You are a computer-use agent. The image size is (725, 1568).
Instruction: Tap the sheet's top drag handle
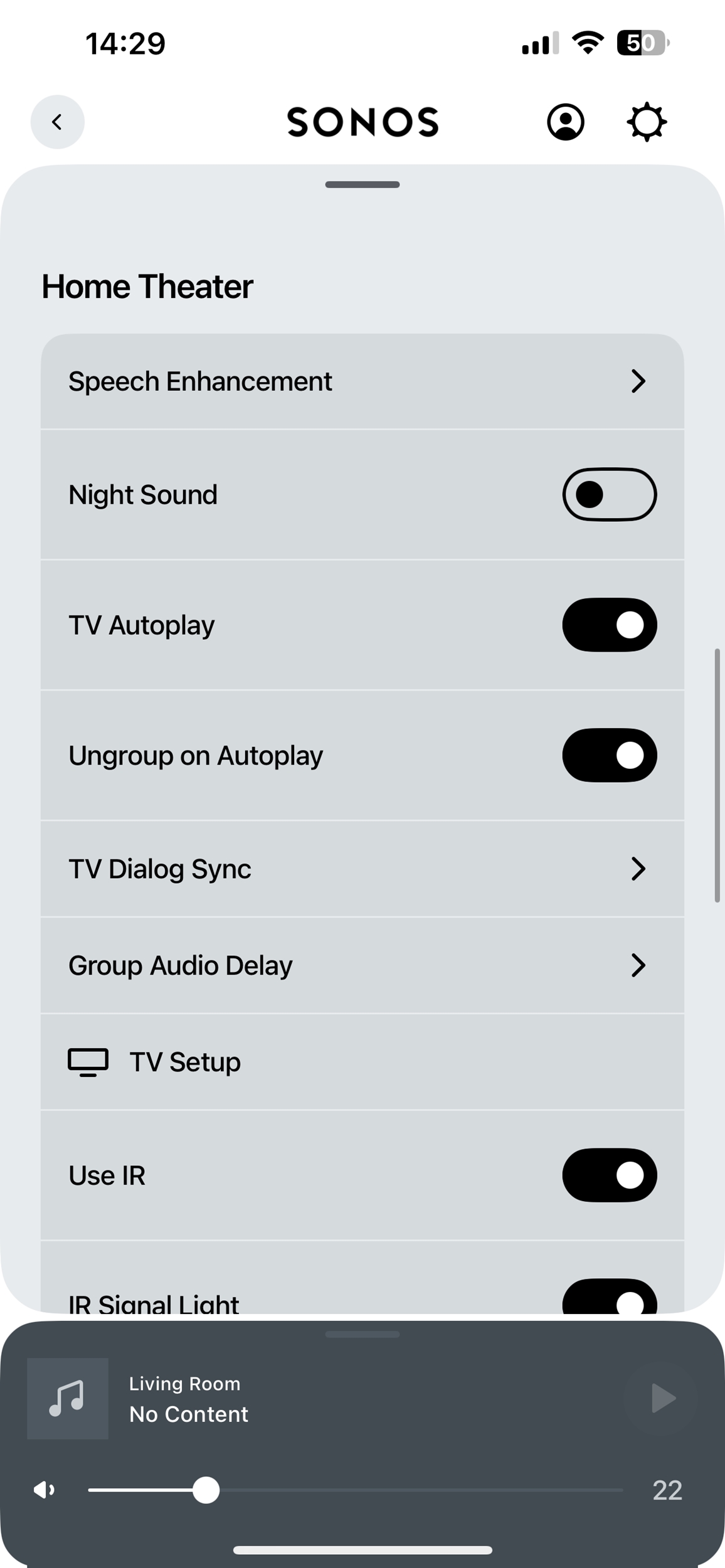pos(362,184)
